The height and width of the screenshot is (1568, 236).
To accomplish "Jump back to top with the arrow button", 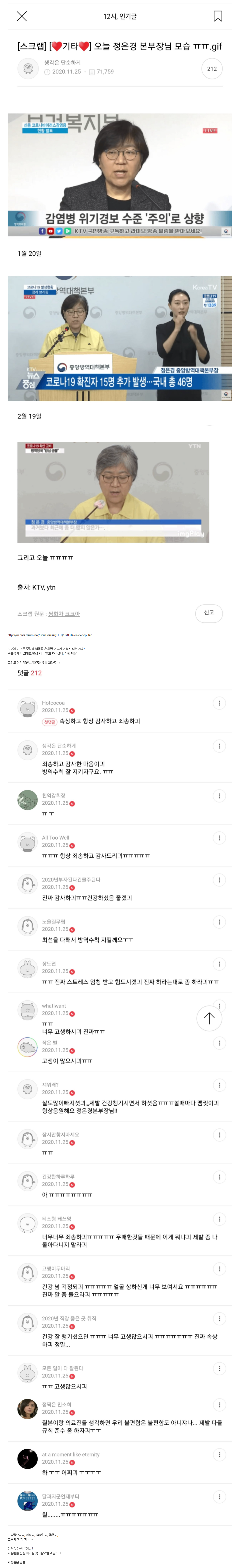I will (x=209, y=1018).
